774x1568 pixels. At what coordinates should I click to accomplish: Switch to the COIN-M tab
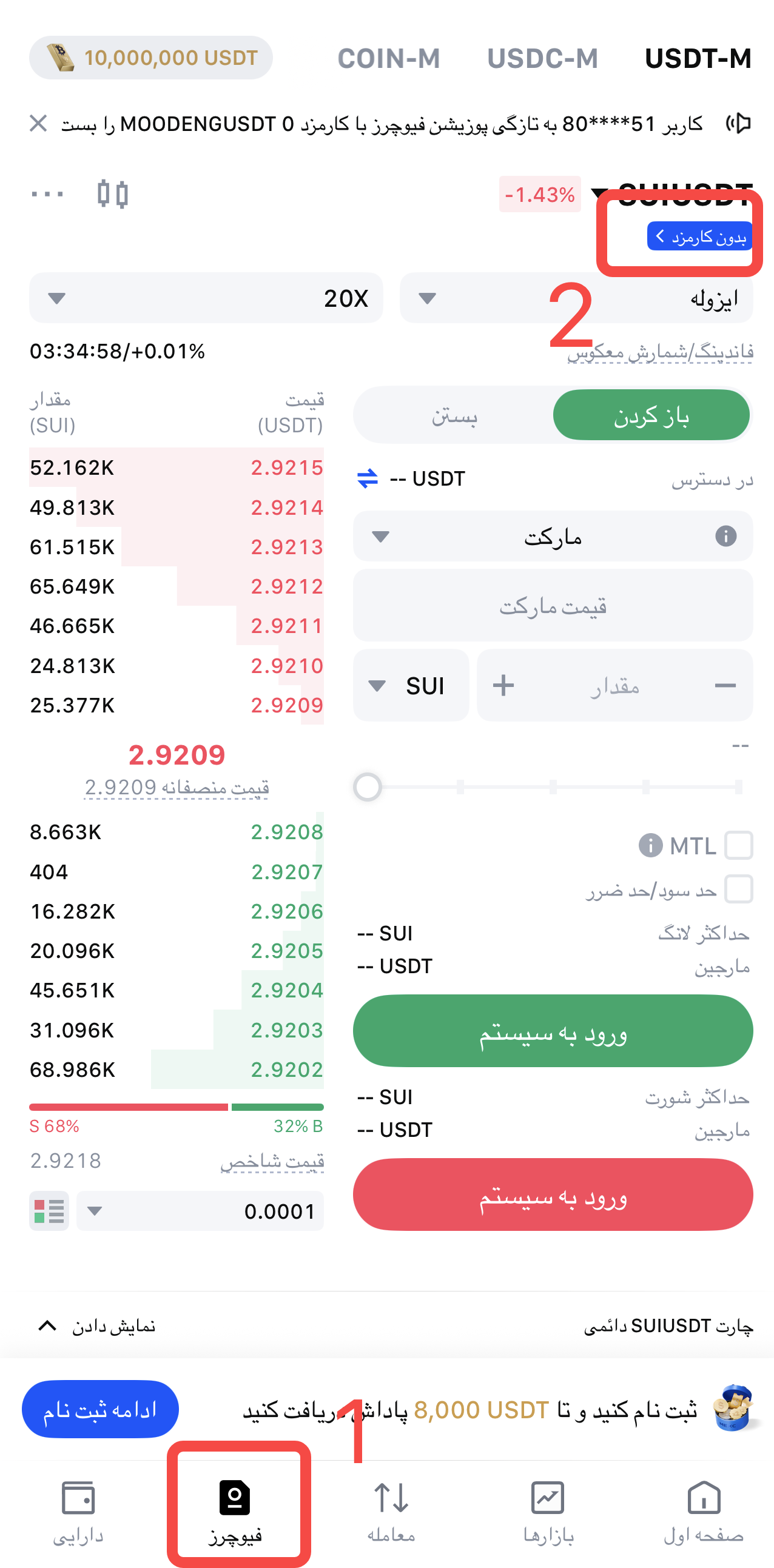[x=389, y=58]
